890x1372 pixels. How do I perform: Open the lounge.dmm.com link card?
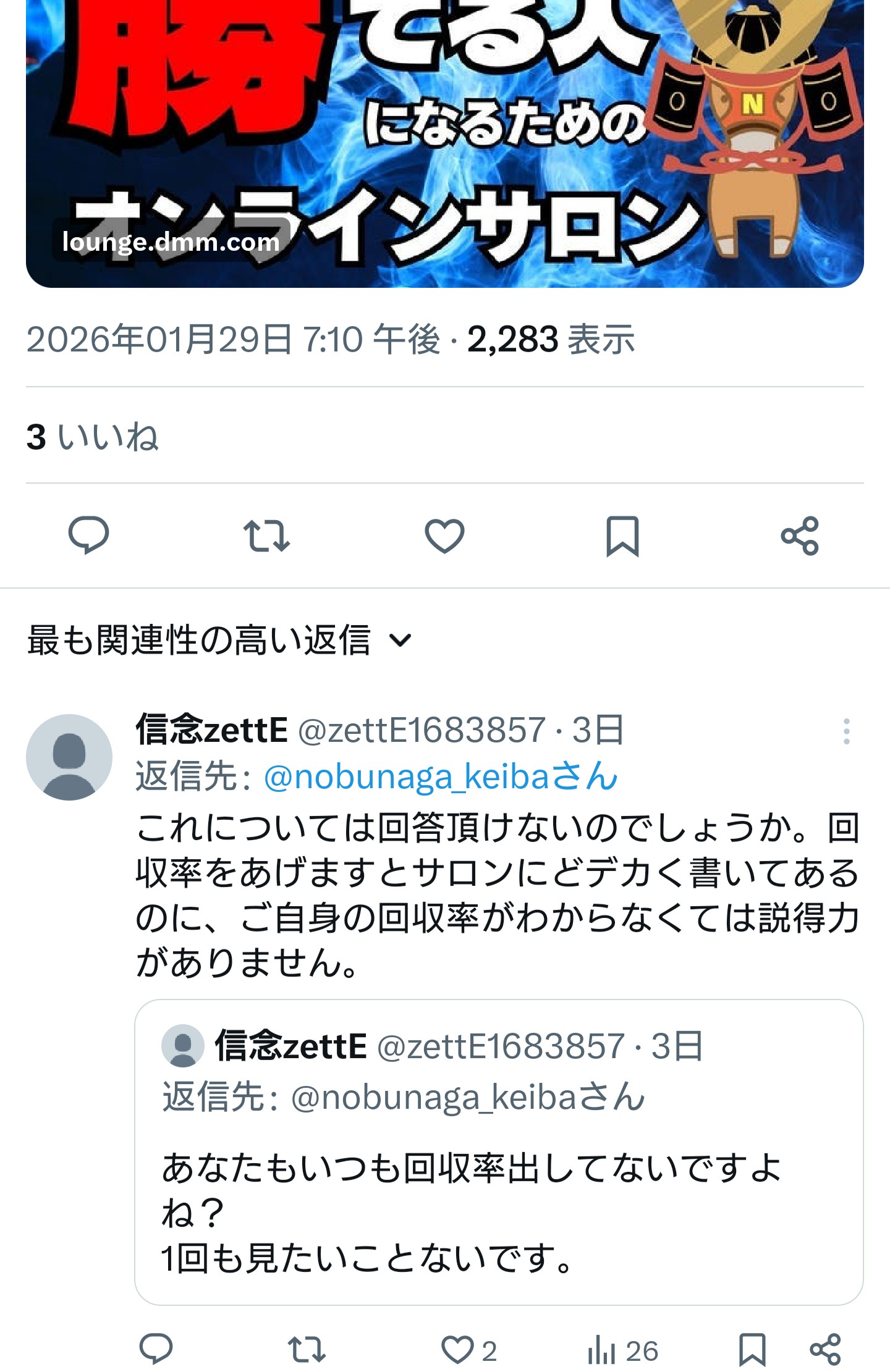[x=444, y=142]
